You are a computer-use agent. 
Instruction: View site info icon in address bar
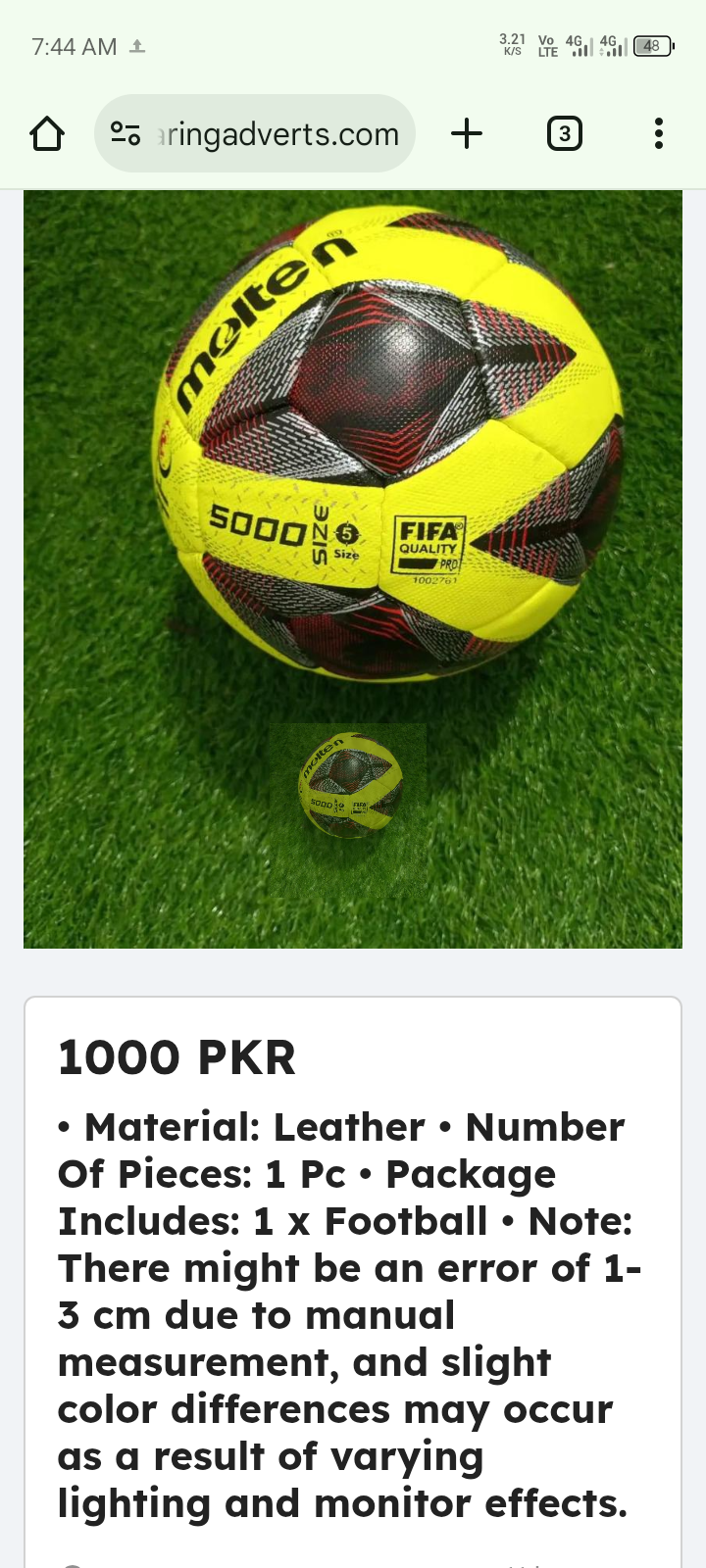click(125, 133)
